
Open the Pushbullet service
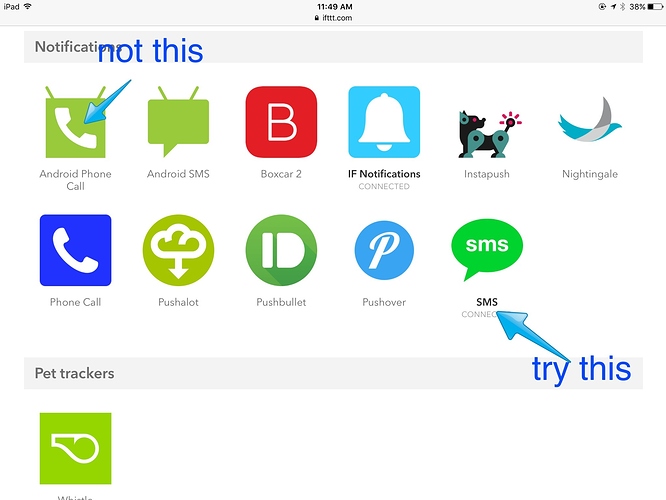coord(281,250)
